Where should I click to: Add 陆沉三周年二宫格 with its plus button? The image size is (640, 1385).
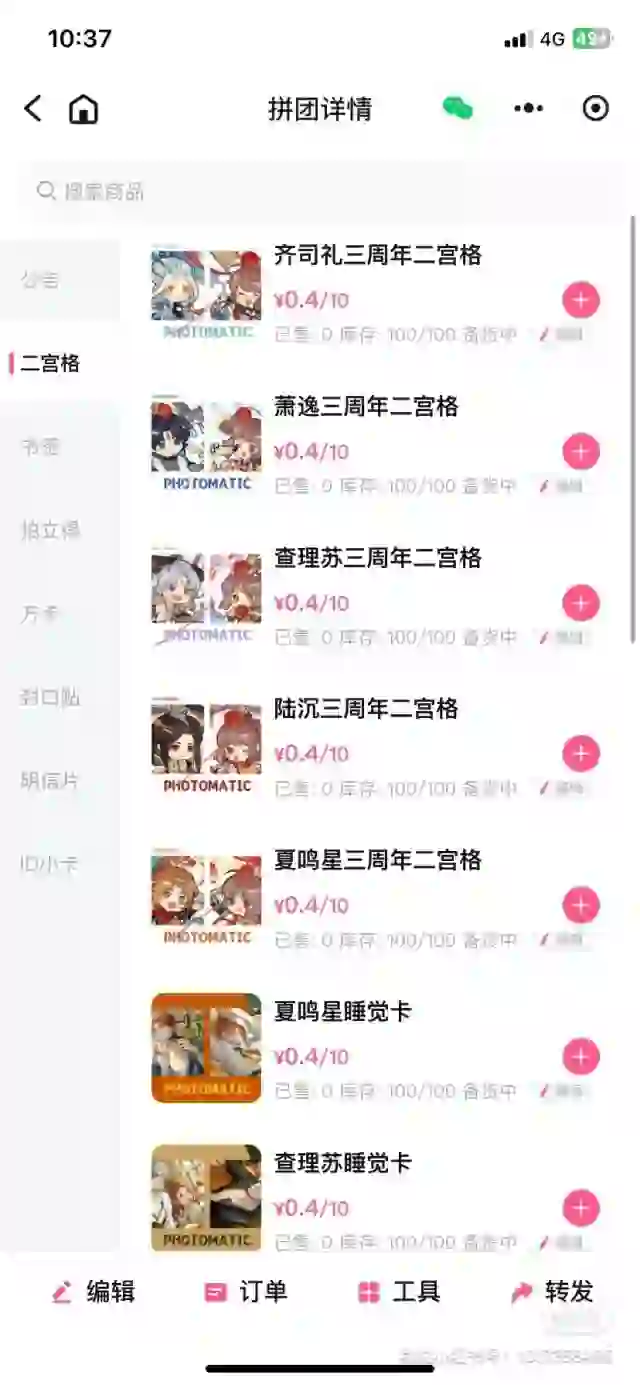point(581,754)
